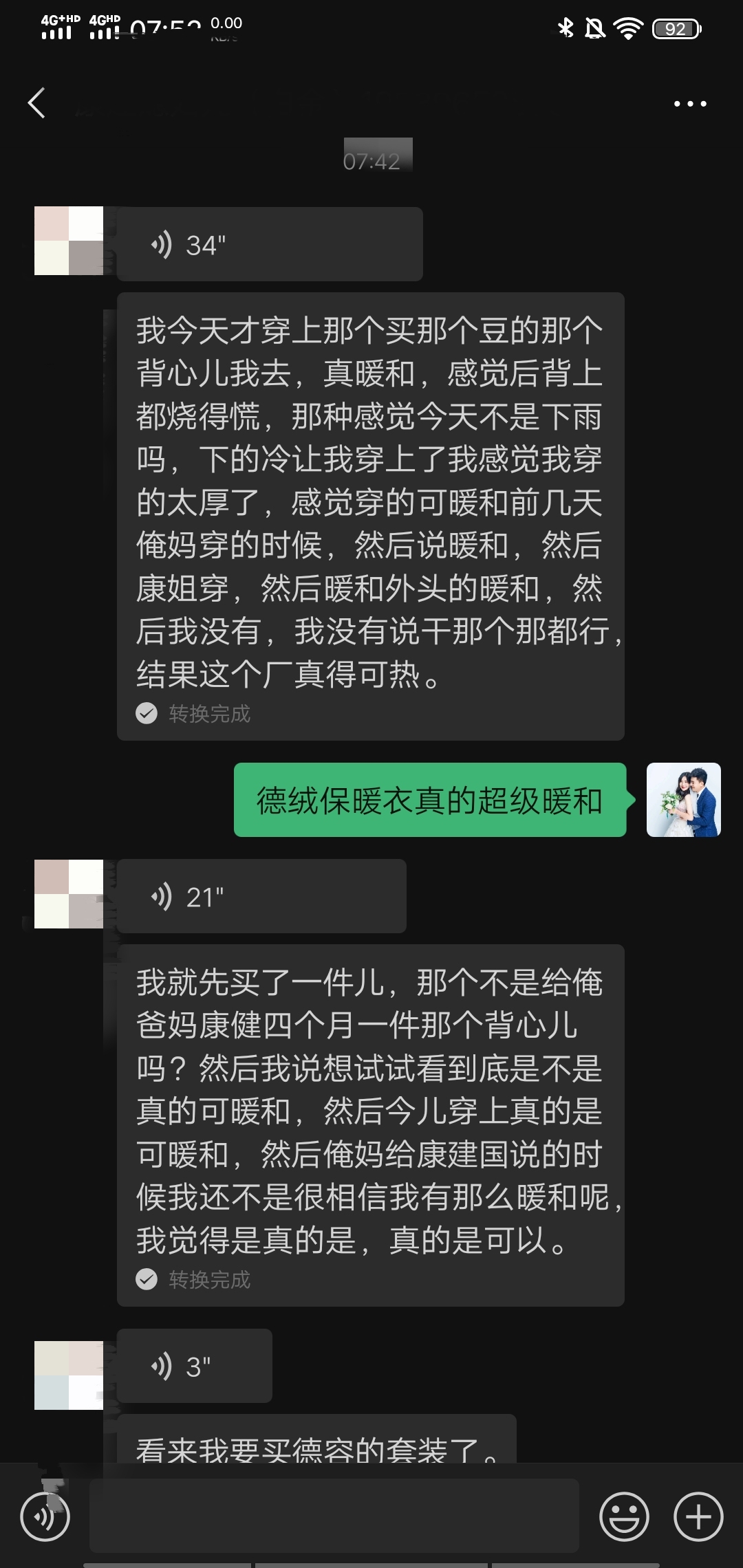Open the plus attachments menu
This screenshot has width=743, height=1568.
point(698,1516)
